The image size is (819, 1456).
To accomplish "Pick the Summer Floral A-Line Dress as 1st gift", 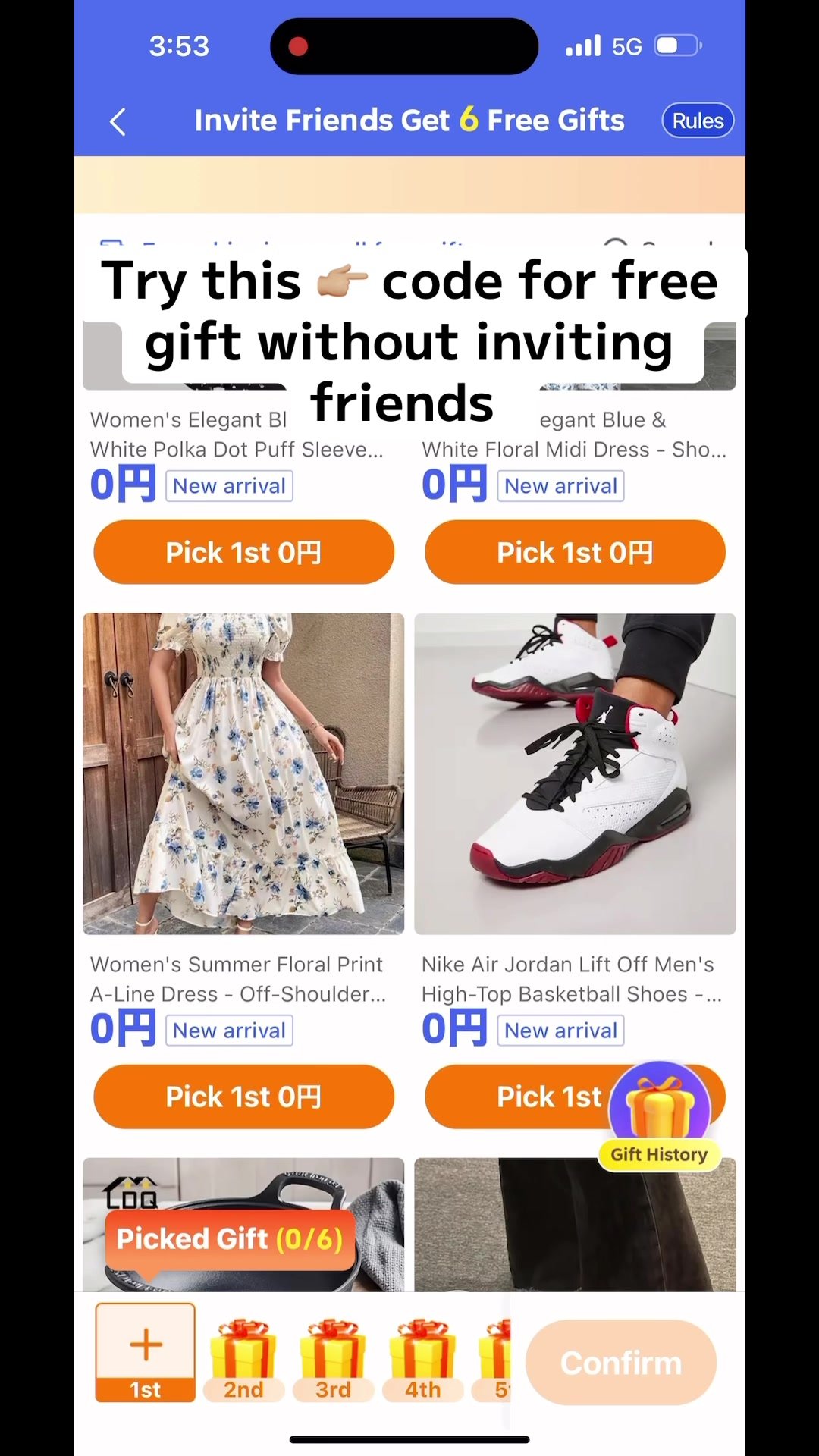I will (x=243, y=1097).
